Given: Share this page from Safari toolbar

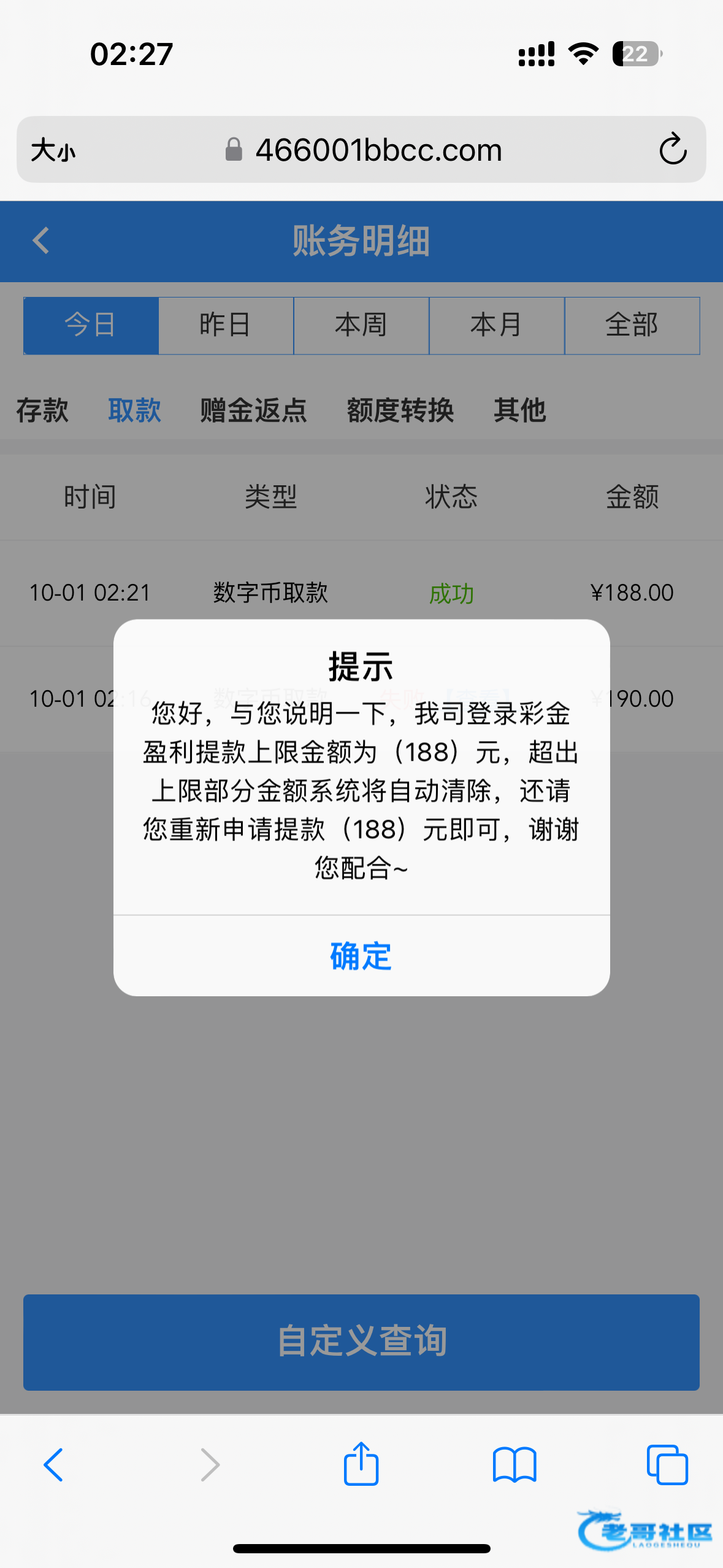Looking at the screenshot, I should tap(361, 1464).
